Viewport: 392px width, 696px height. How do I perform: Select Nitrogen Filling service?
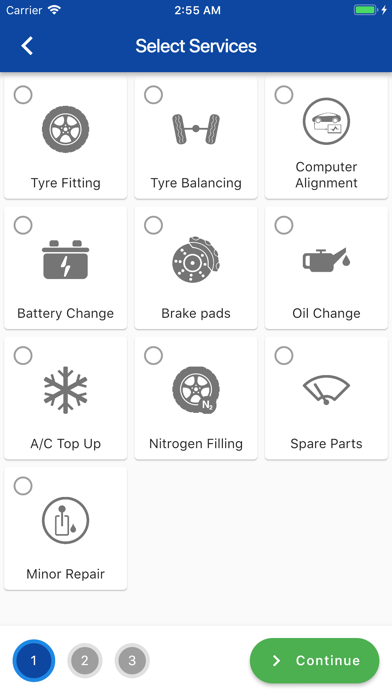[x=196, y=399]
